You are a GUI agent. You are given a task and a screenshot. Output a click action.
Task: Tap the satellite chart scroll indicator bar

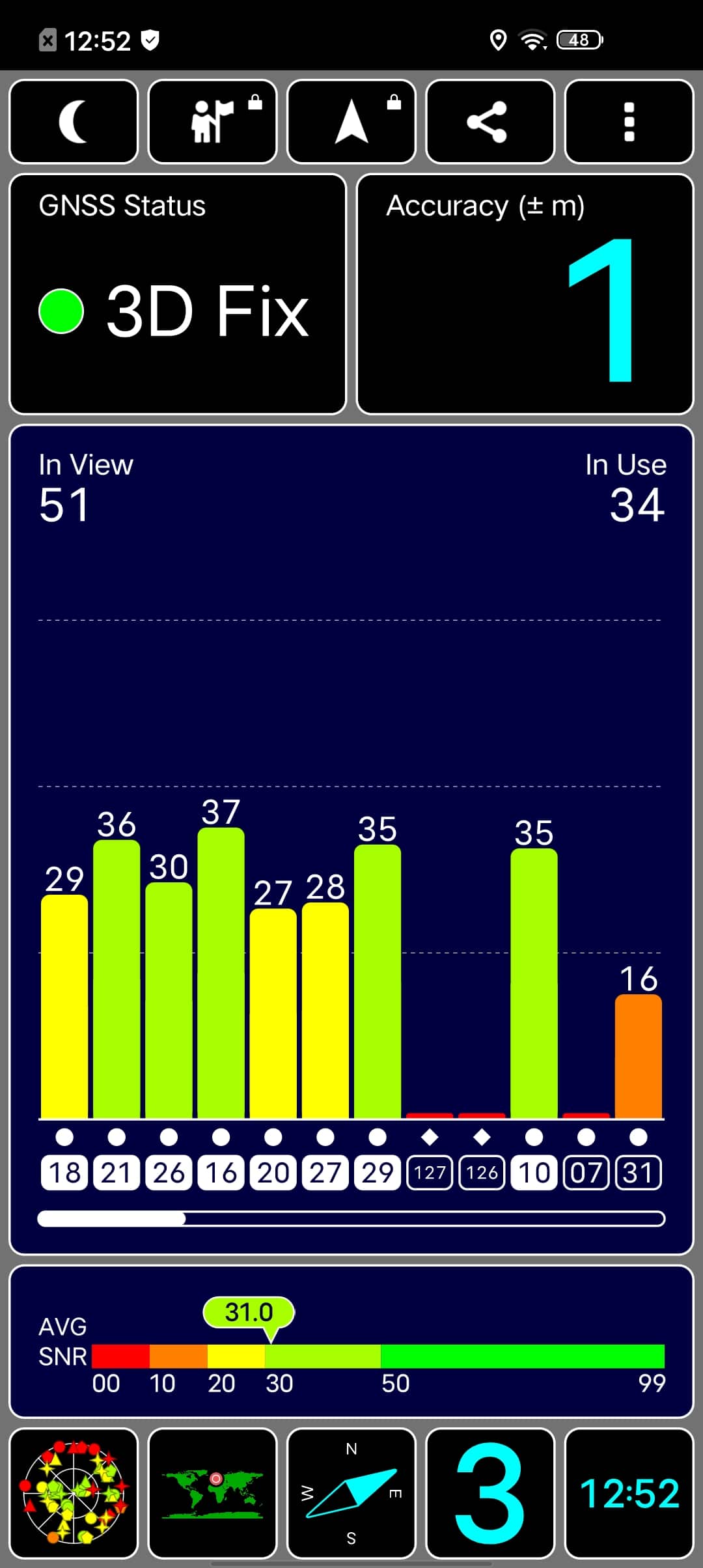(x=351, y=1218)
